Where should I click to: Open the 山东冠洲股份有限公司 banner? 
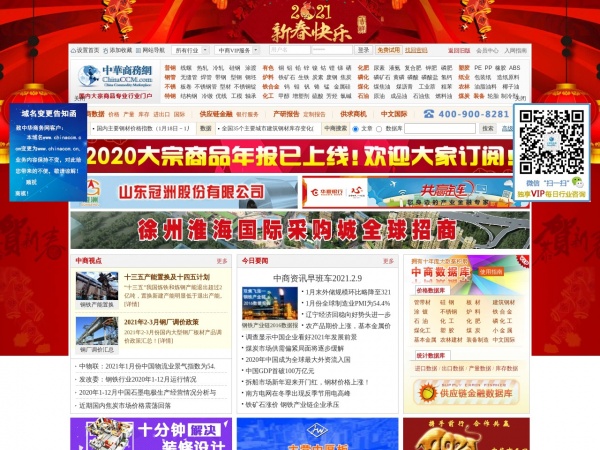(x=200, y=190)
